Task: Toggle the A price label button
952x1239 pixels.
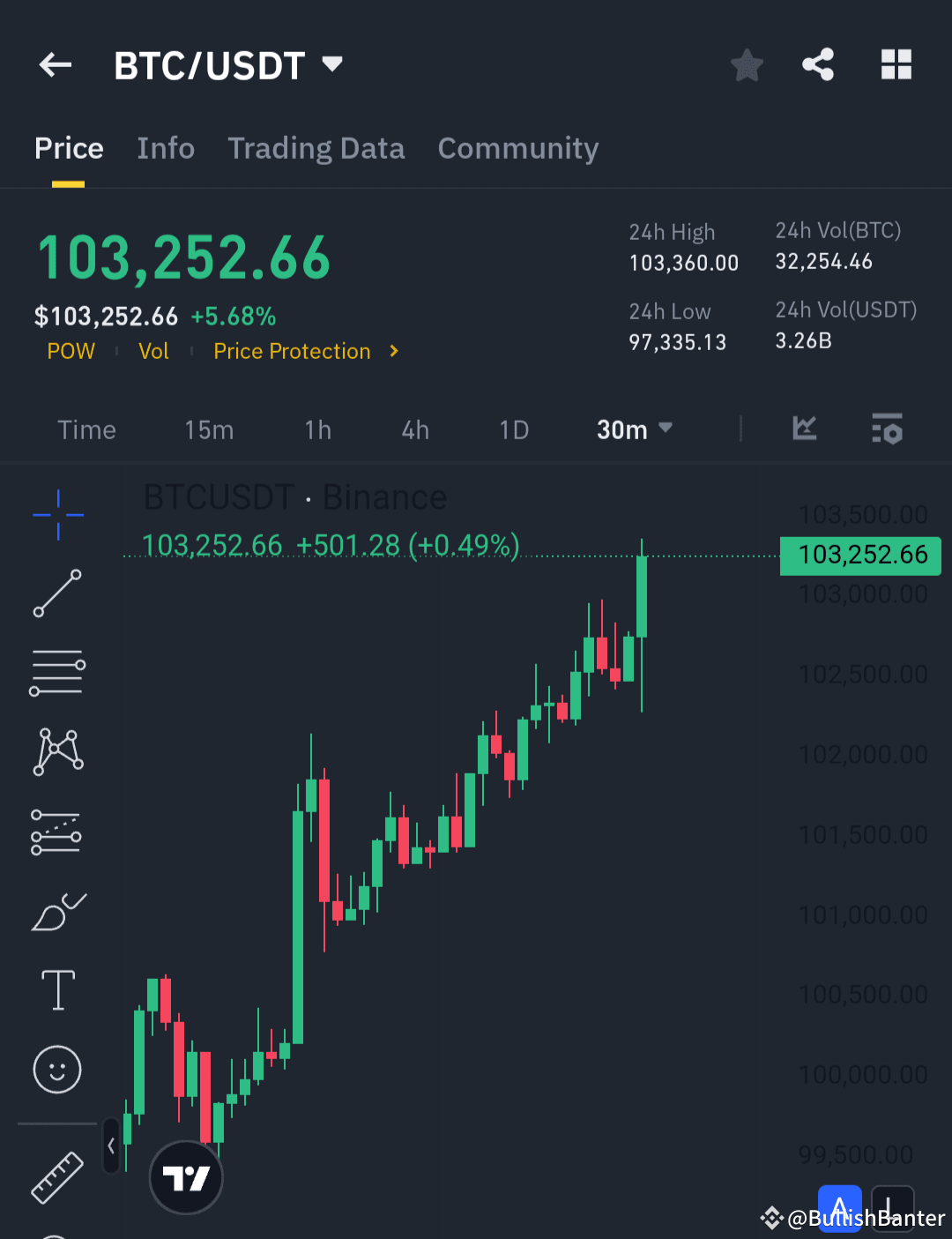Action: [x=840, y=1208]
